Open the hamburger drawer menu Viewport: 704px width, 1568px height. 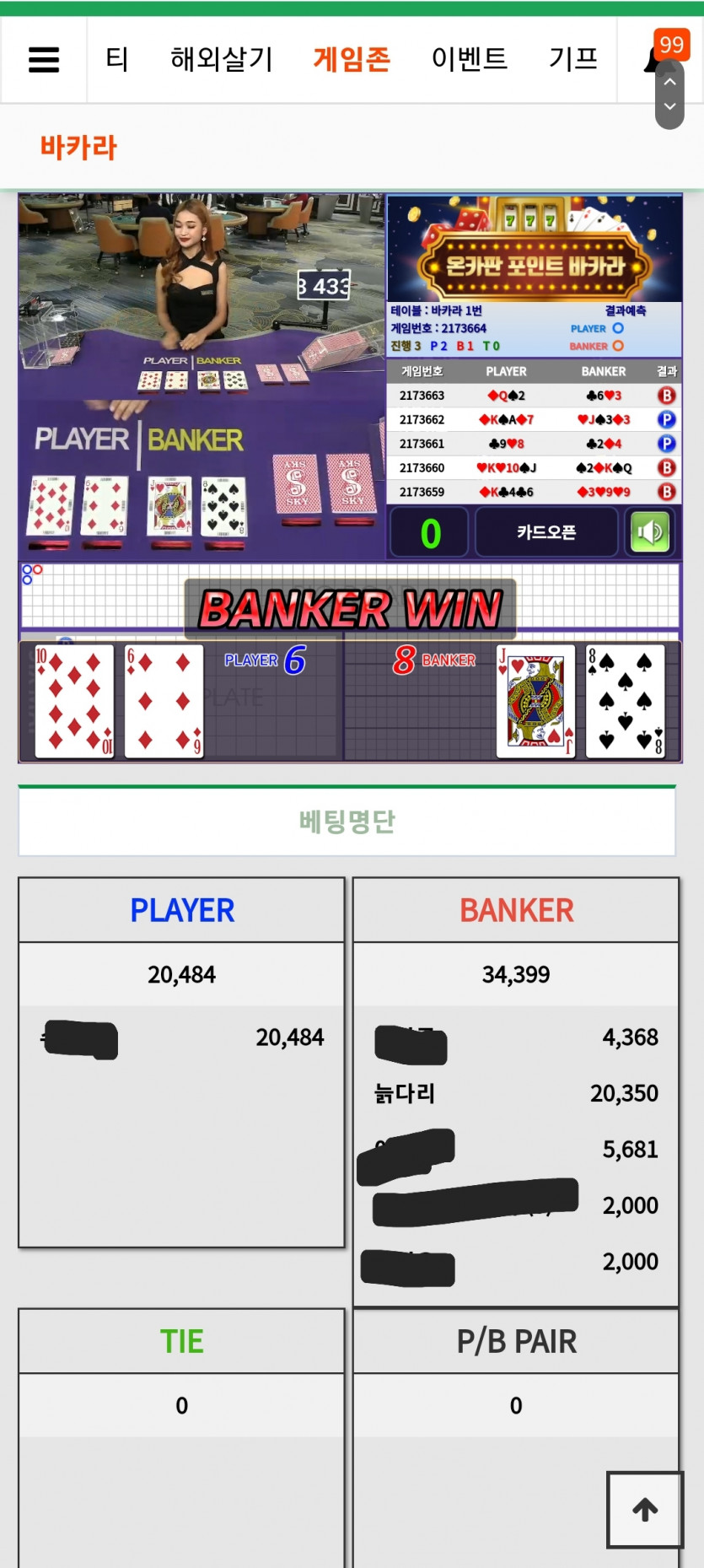point(44,60)
